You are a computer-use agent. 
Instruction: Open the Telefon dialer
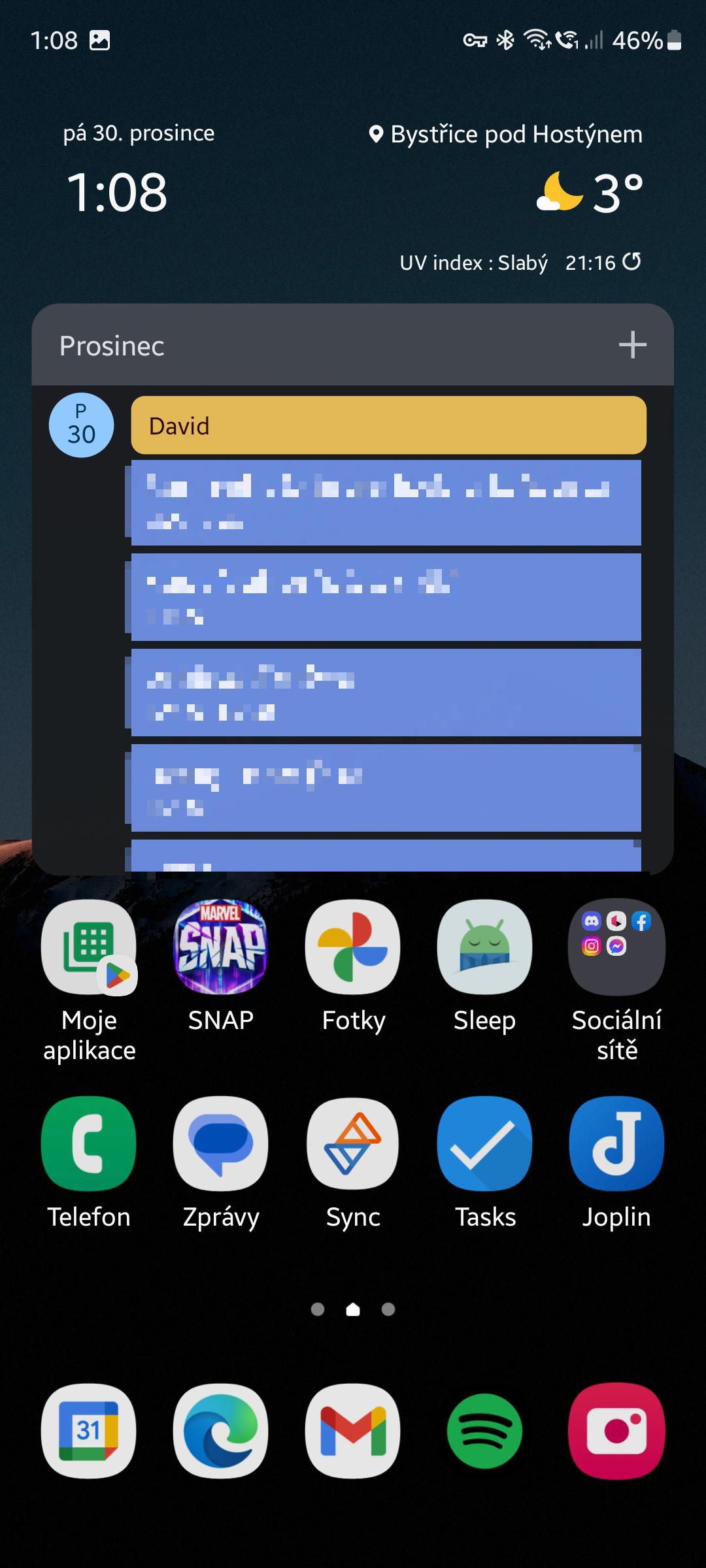(89, 1144)
